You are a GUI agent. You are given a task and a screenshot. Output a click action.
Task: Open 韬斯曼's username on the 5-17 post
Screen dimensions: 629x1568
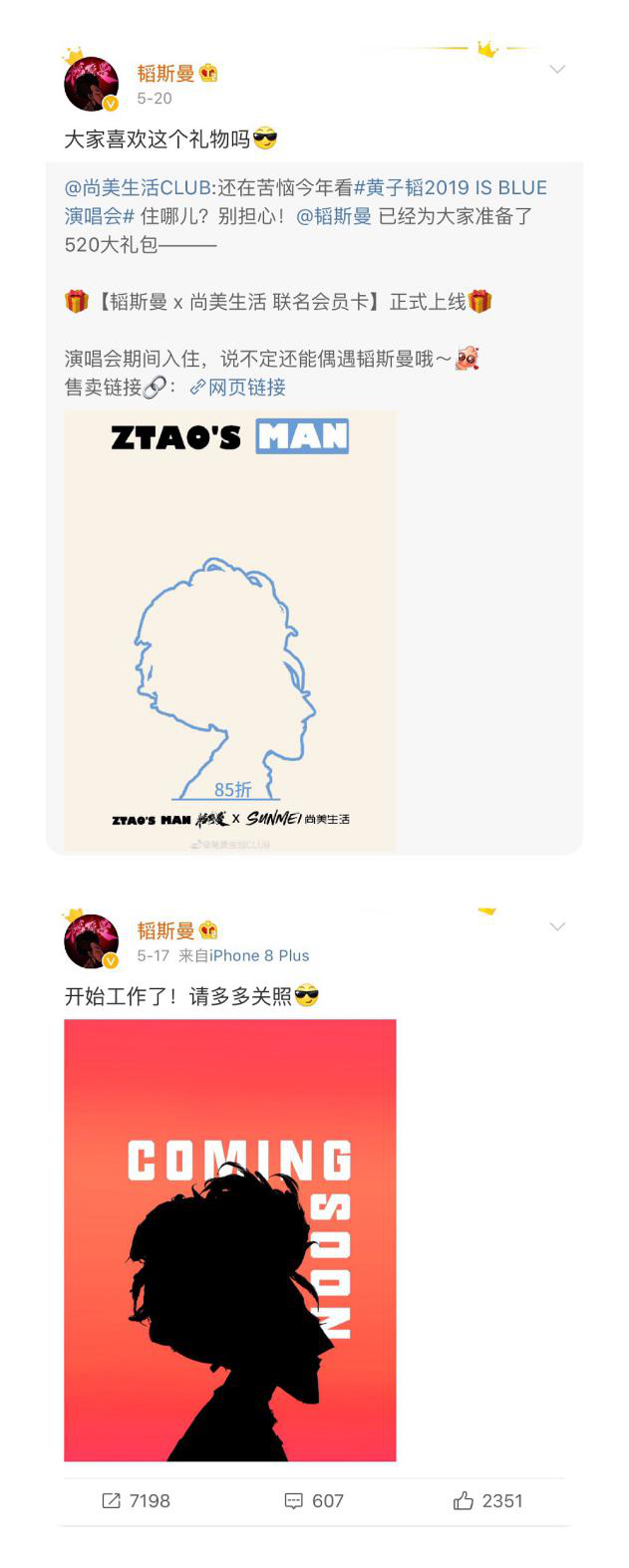click(165, 930)
